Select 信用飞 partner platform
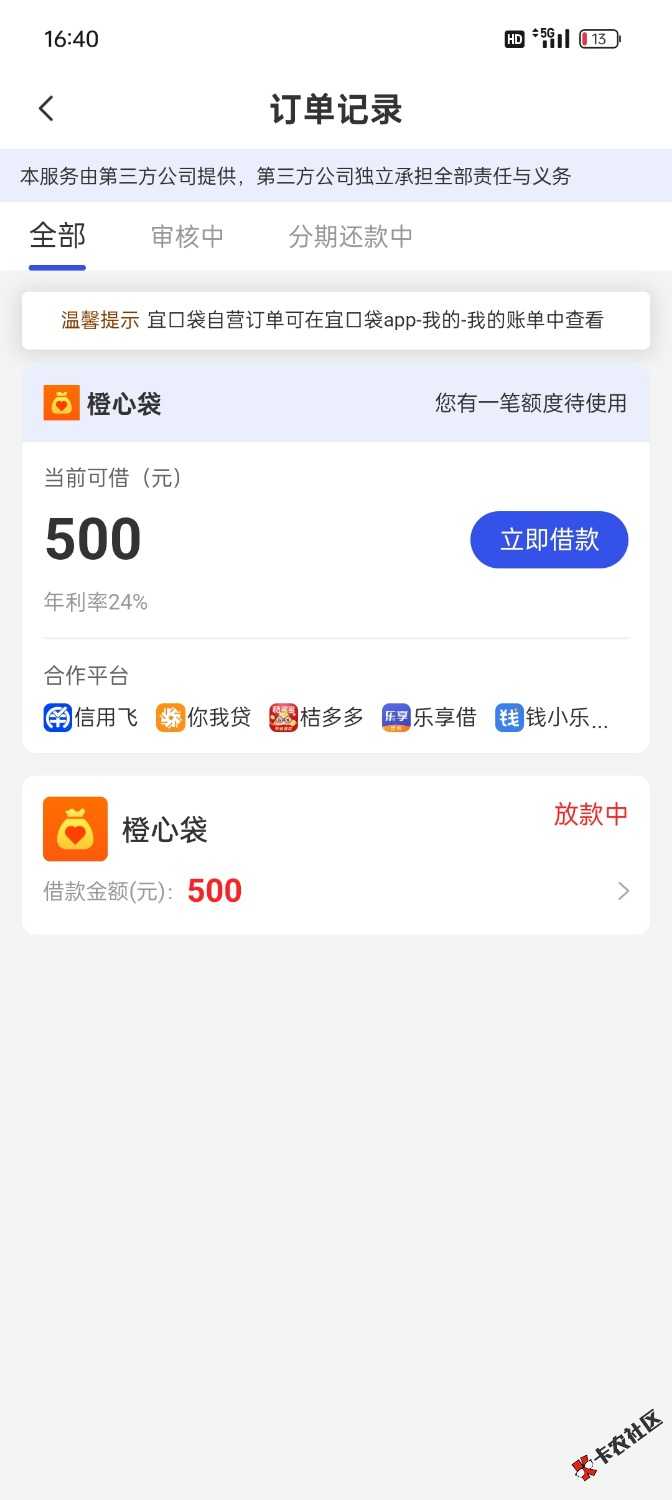Viewport: 672px width, 1500px height. [91, 717]
